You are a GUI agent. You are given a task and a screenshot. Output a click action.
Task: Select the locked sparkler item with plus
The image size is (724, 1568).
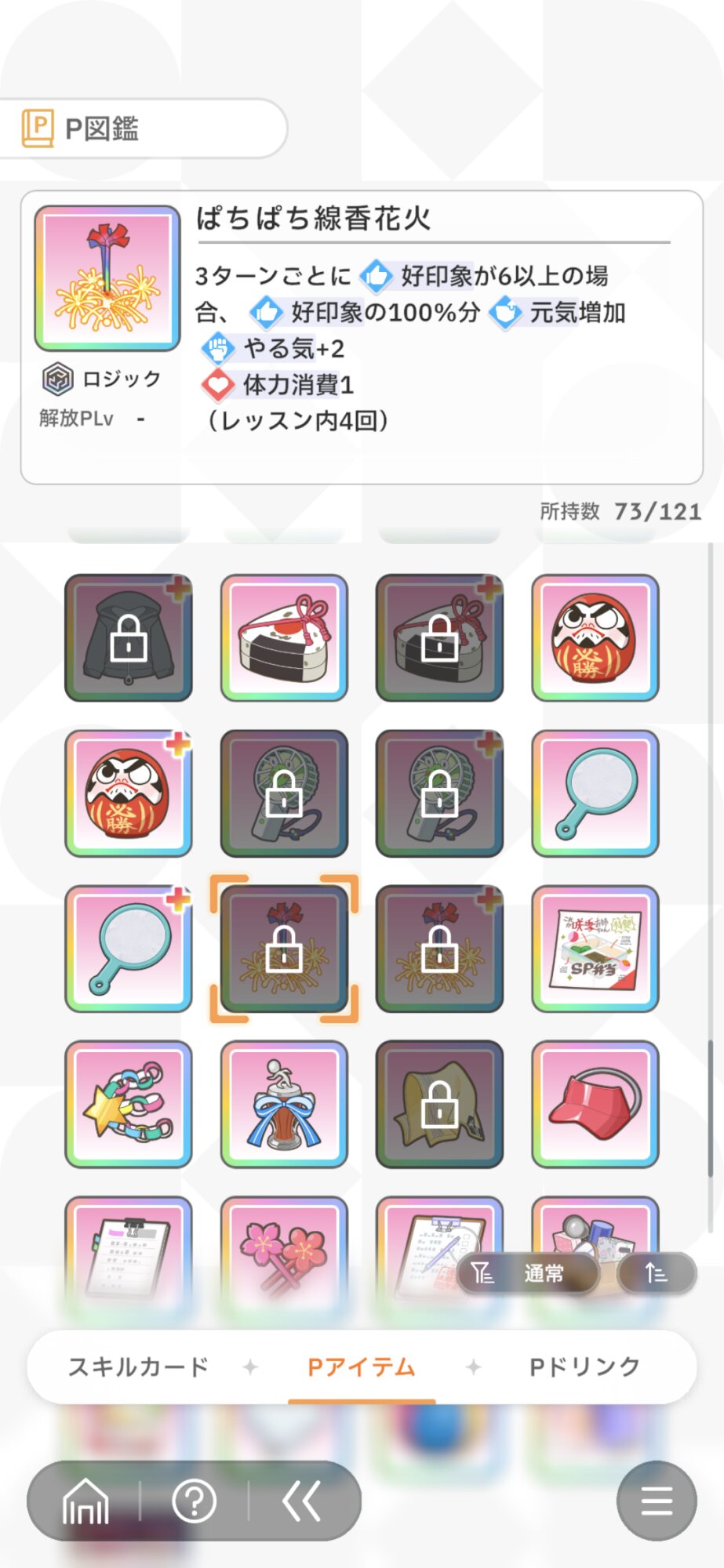pyautogui.click(x=440, y=949)
